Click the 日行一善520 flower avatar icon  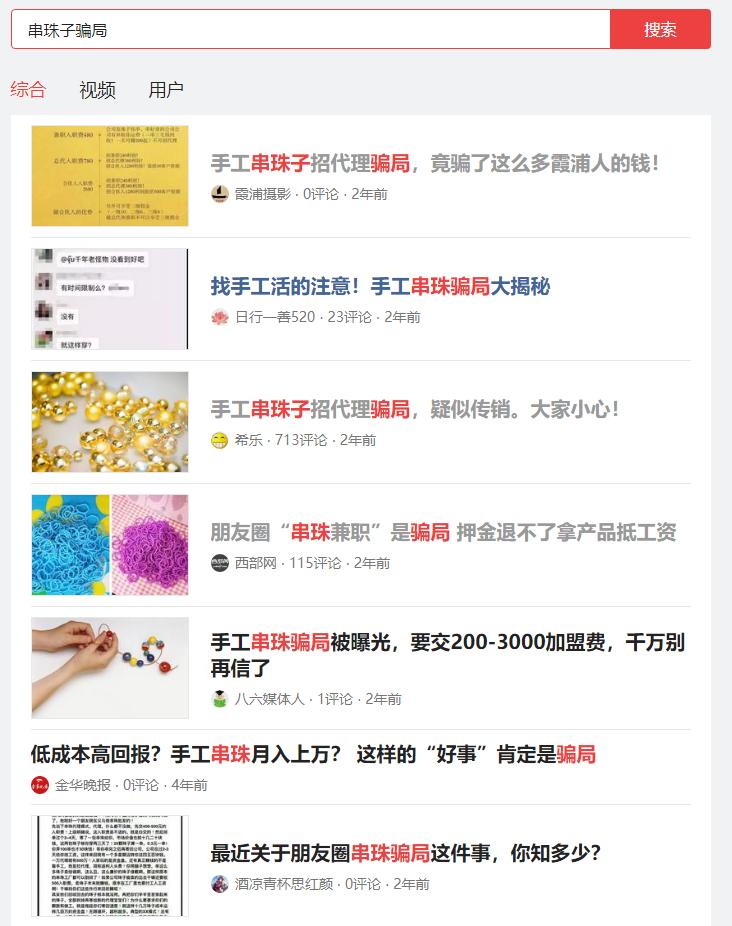click(218, 318)
